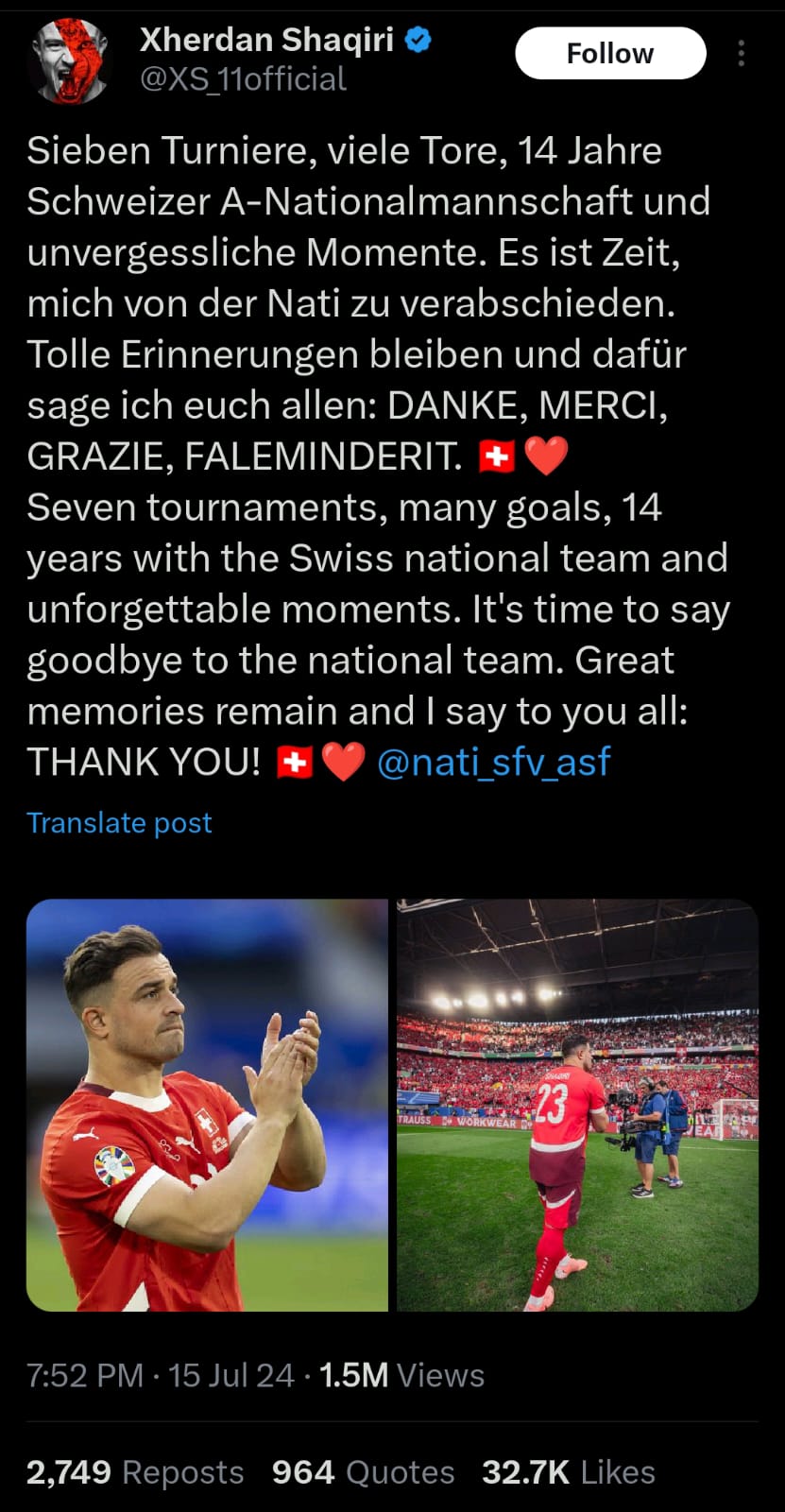The image size is (785, 1512).
Task: Open the photo of Shaqiri clapping
Action: (x=207, y=1105)
